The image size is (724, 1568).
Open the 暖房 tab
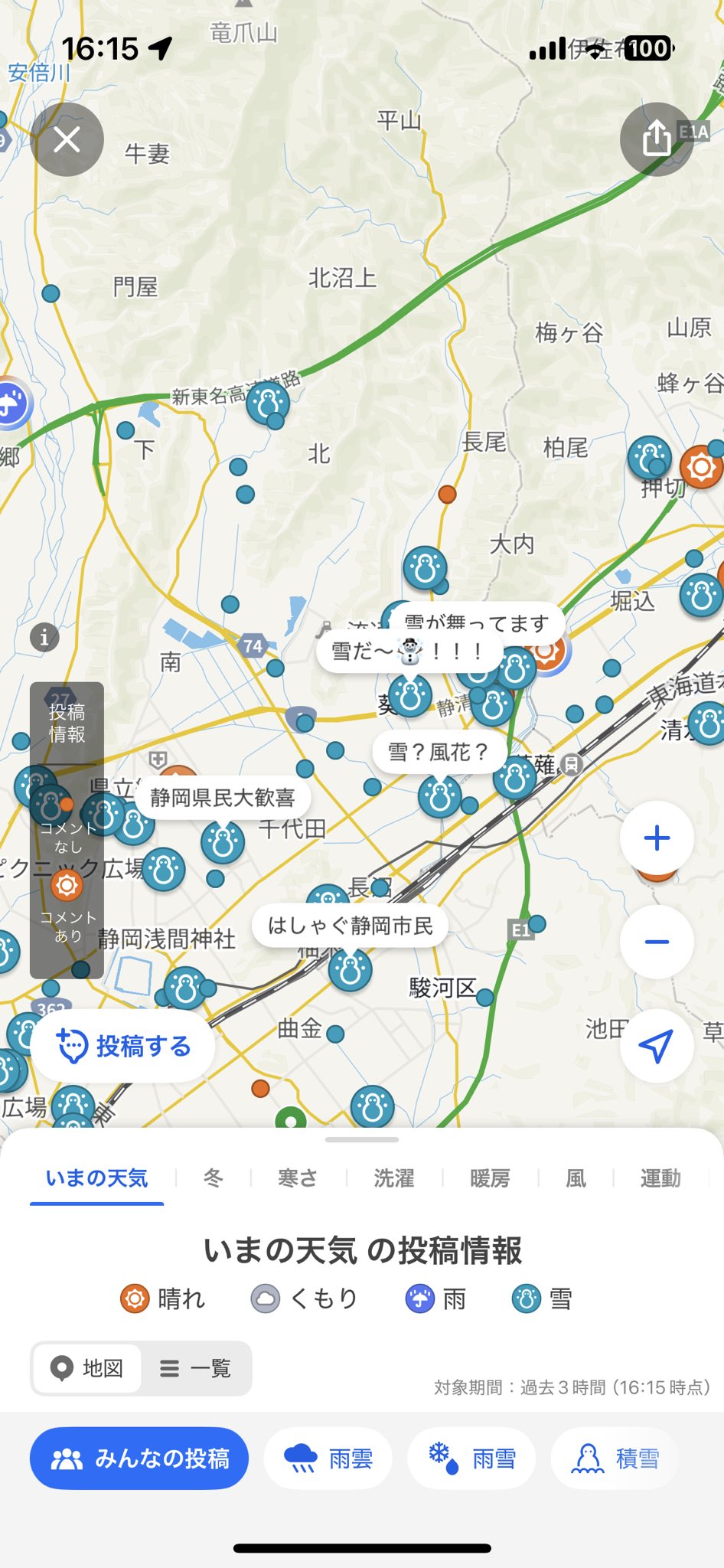click(x=490, y=1178)
